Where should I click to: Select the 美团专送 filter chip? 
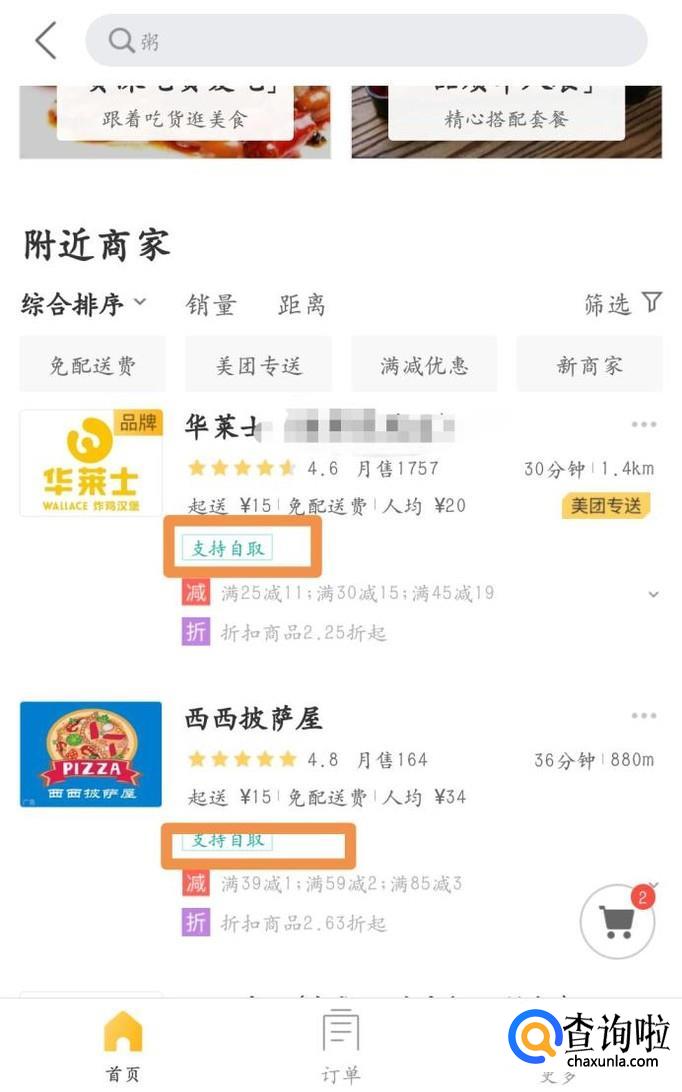(x=258, y=365)
